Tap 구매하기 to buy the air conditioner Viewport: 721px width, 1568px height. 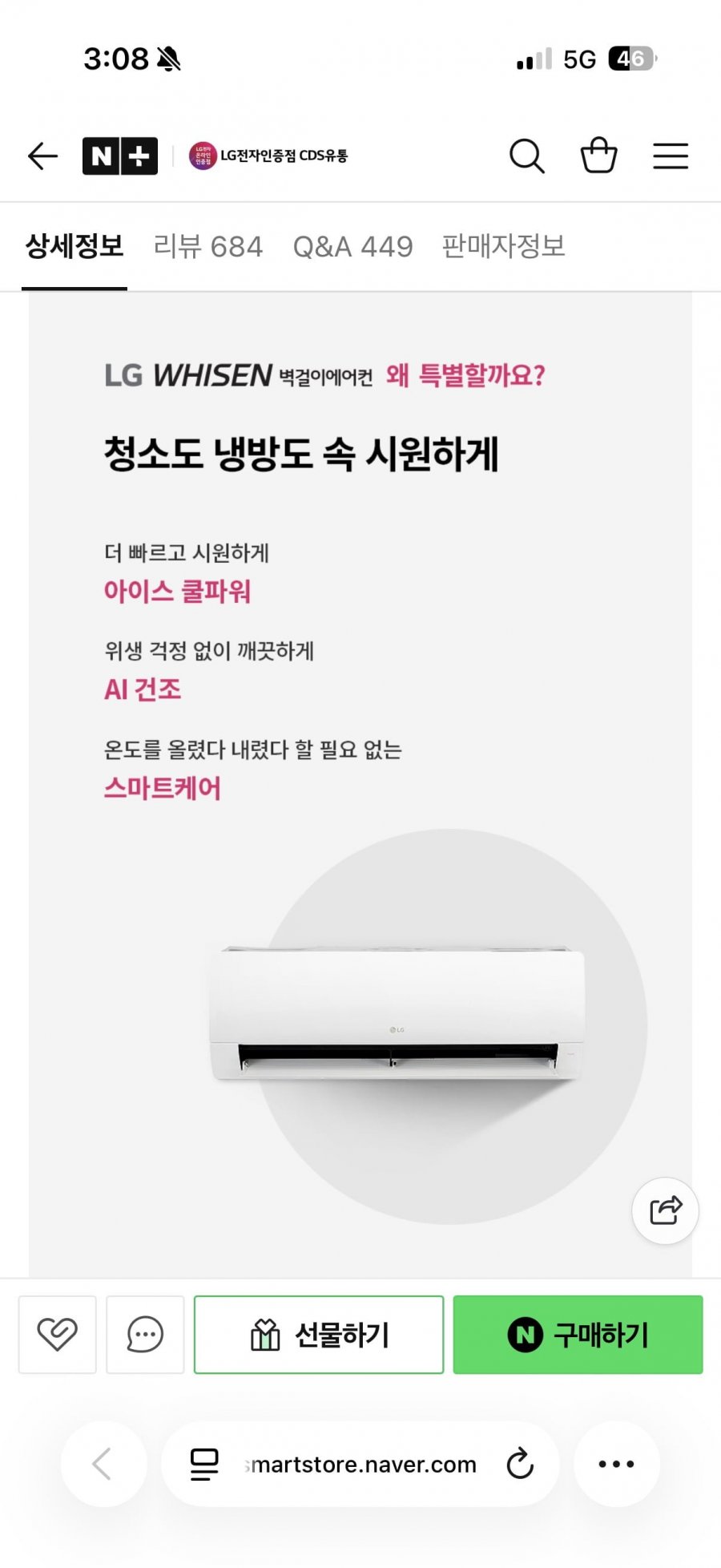click(578, 1335)
